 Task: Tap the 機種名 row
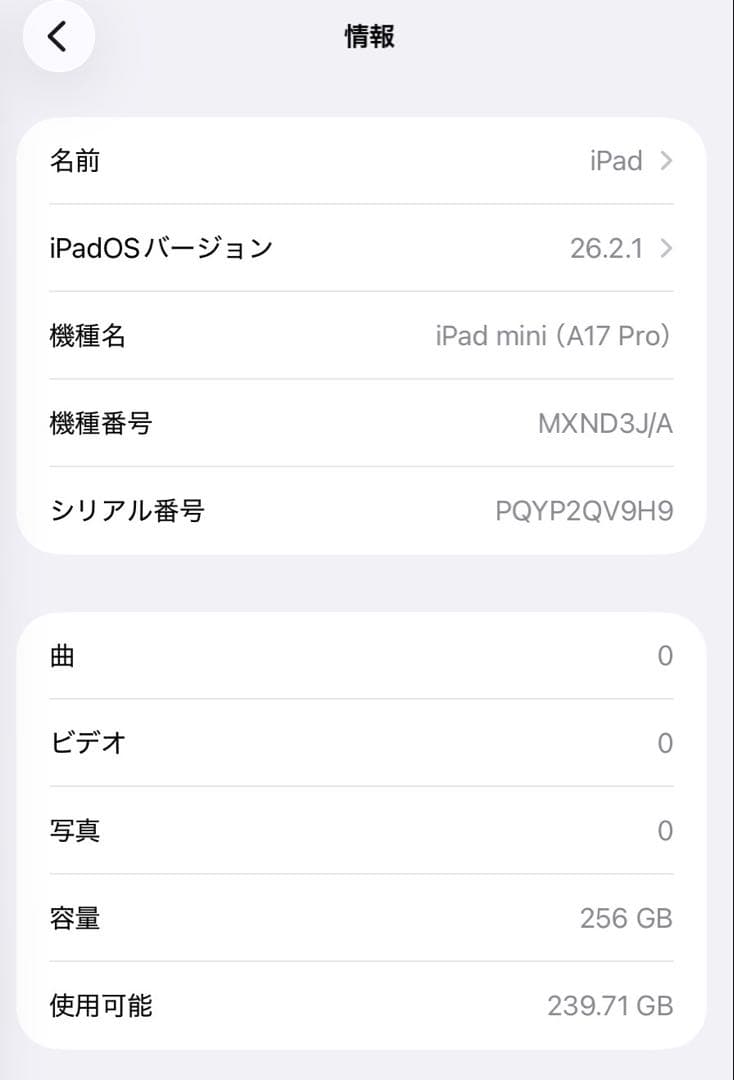360,336
